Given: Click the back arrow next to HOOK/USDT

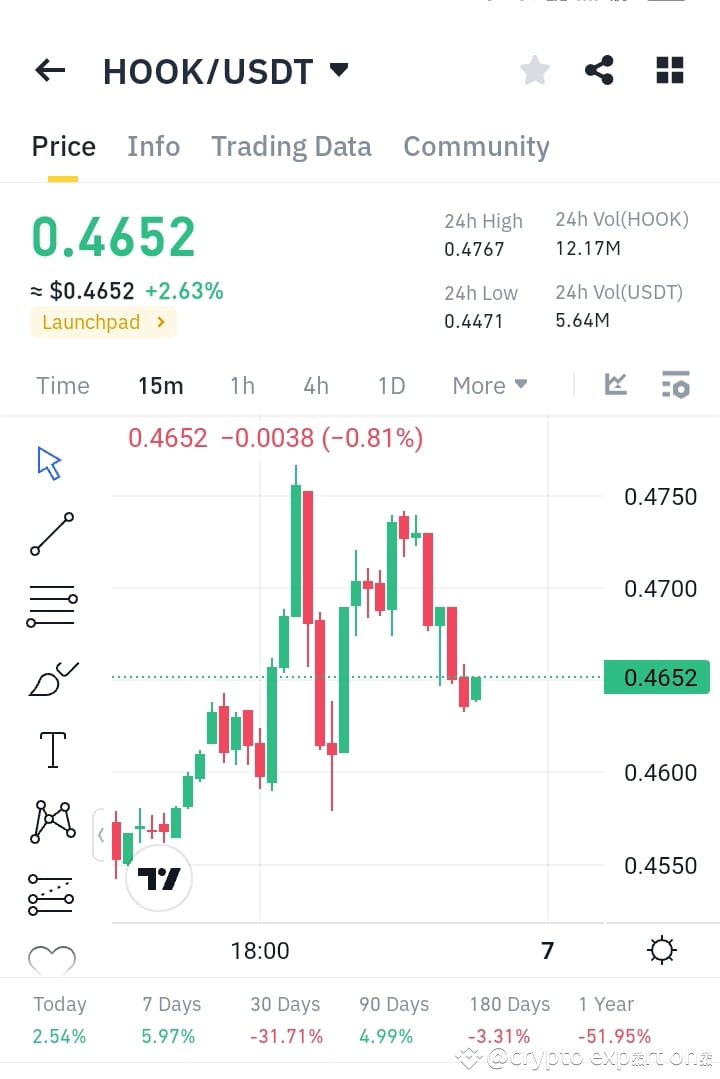Looking at the screenshot, I should coord(49,70).
